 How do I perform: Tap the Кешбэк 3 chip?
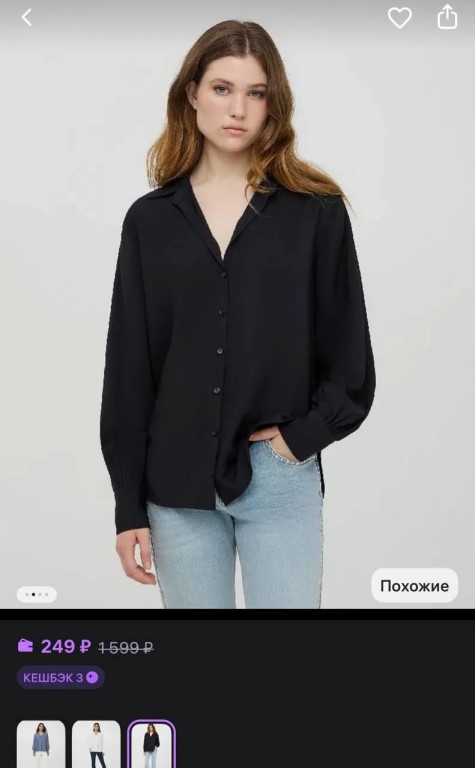[61, 677]
